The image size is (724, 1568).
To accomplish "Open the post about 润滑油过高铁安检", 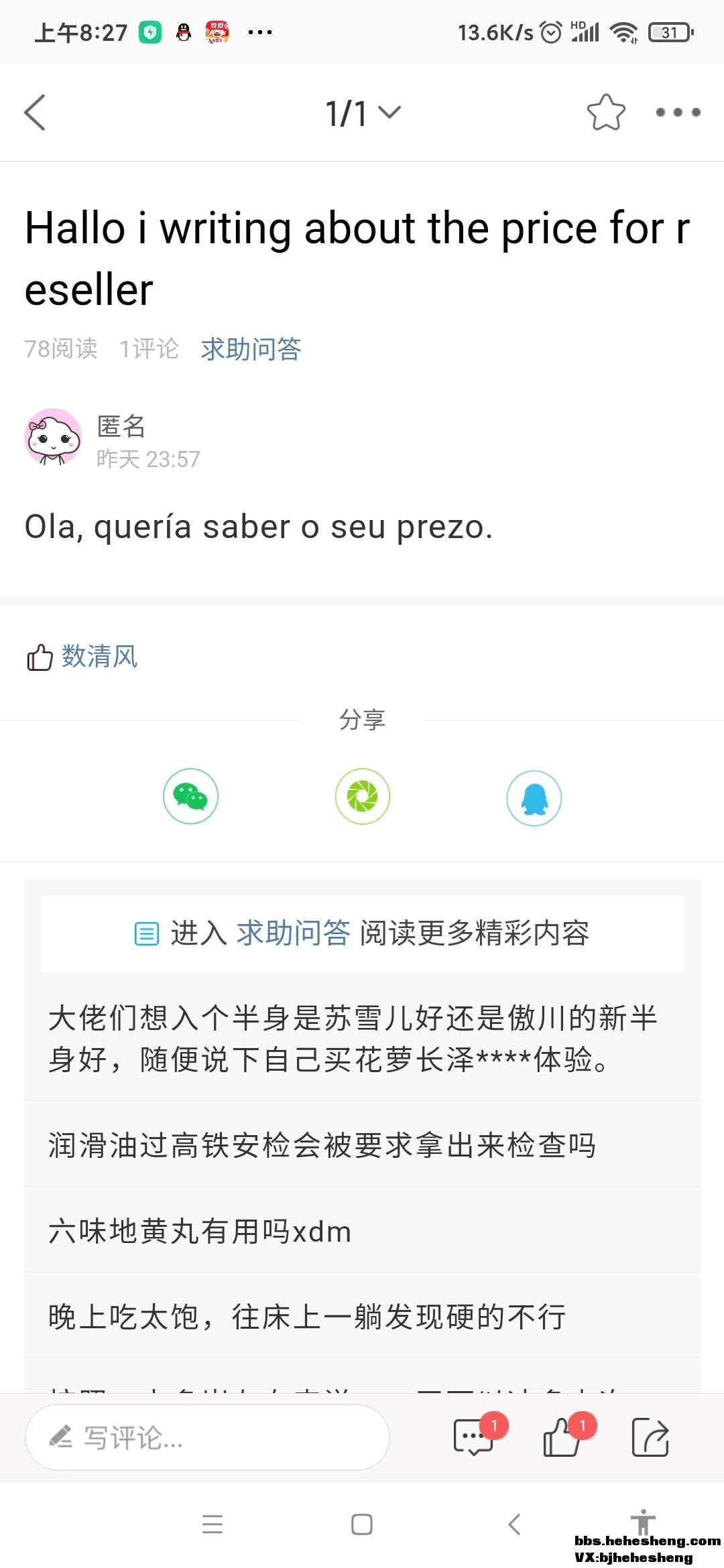I will point(322,1145).
